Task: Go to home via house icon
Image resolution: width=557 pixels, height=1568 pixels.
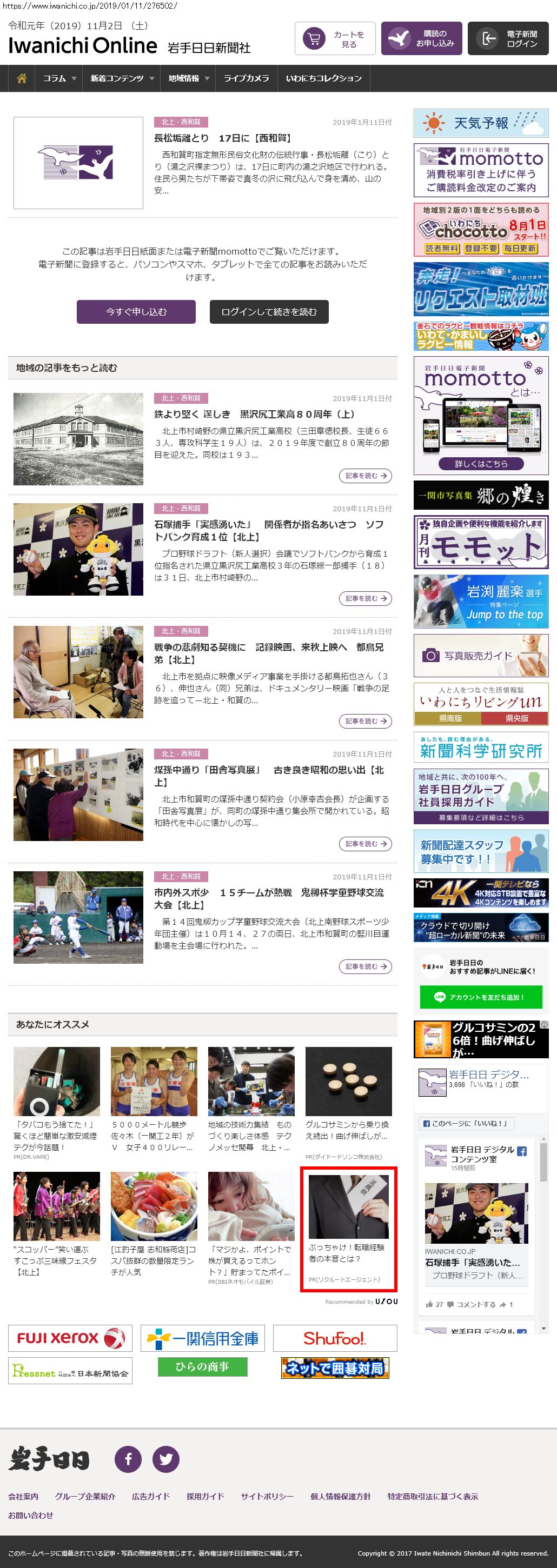Action: pos(22,78)
